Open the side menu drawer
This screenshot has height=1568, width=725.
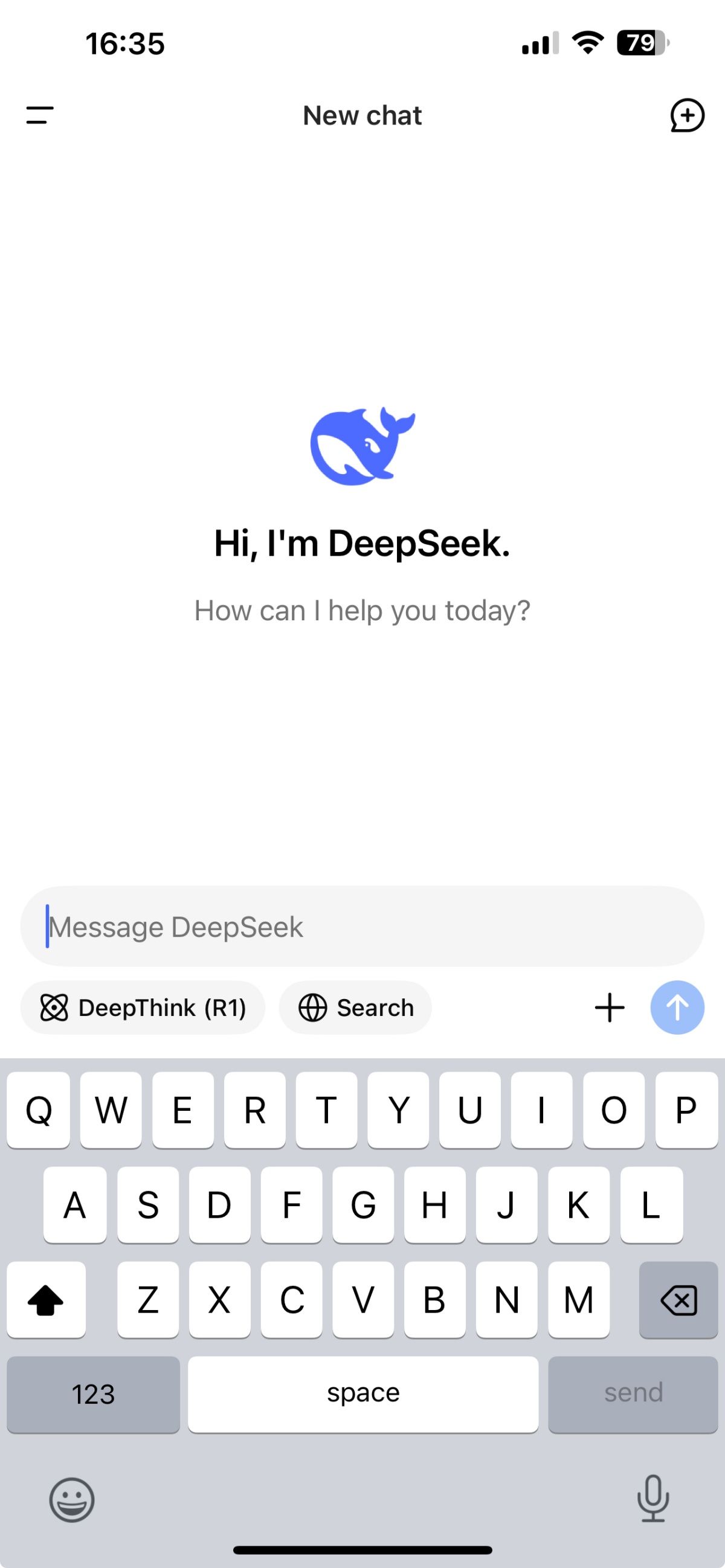(x=40, y=115)
